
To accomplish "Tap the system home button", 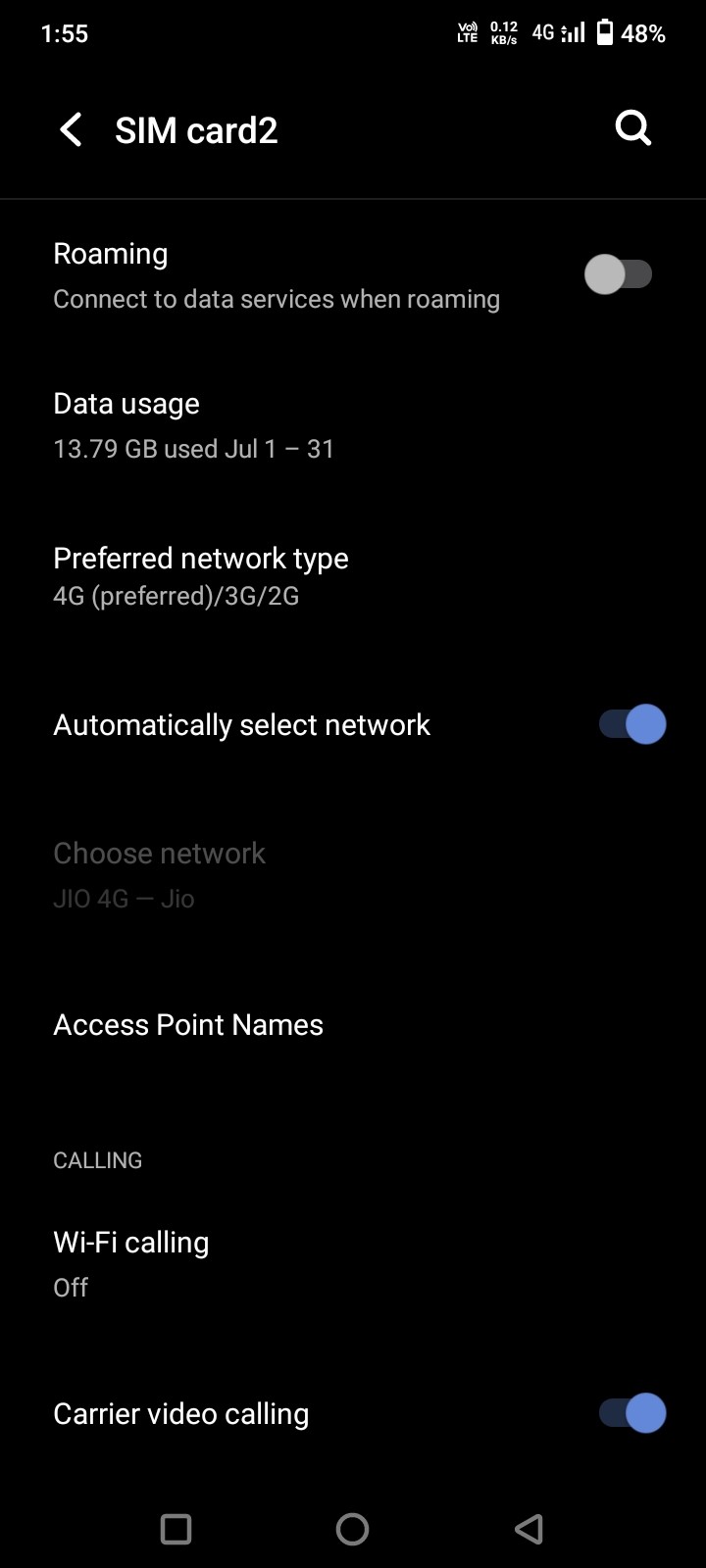I will (352, 1529).
